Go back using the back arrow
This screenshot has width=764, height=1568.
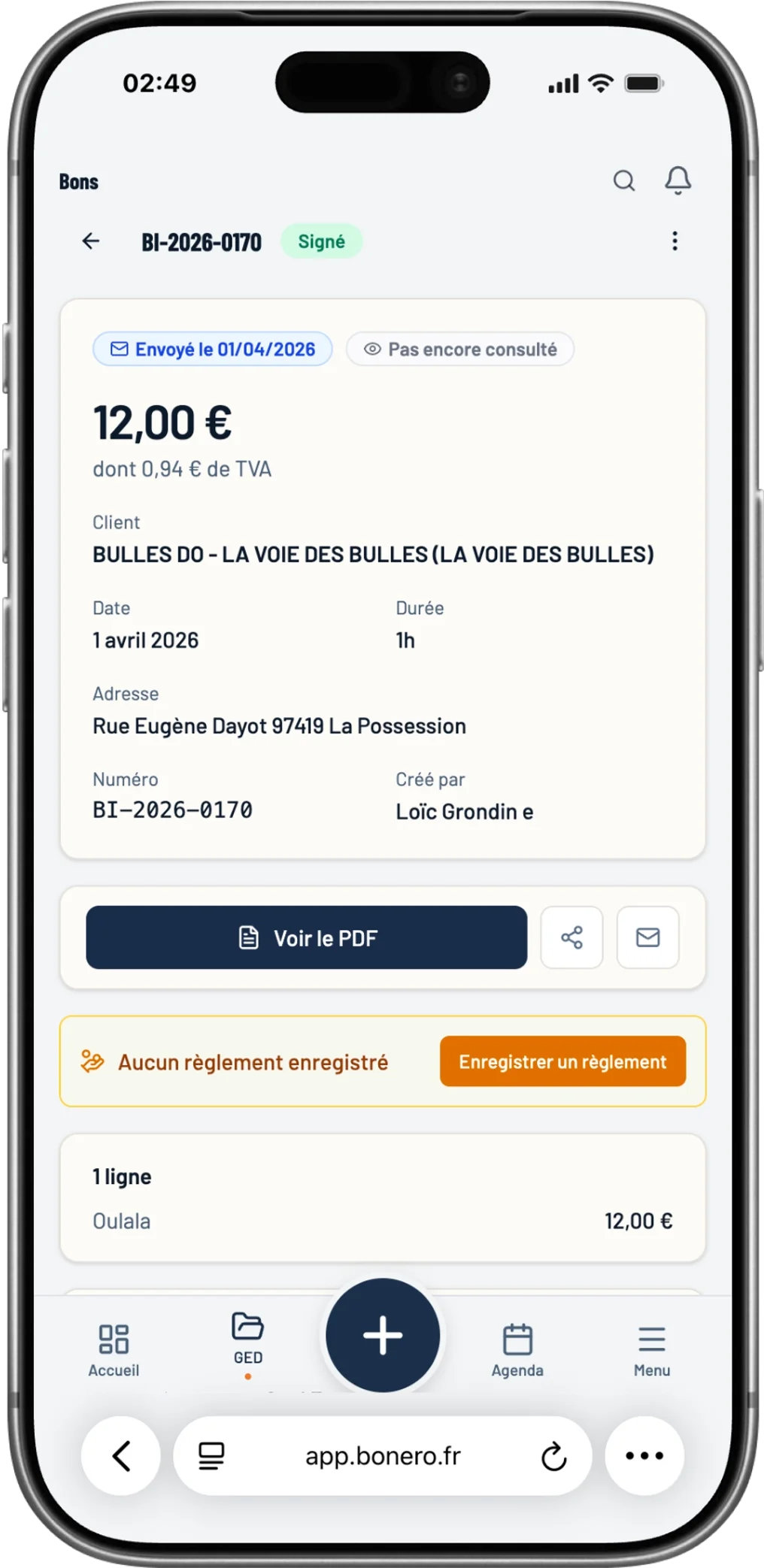pos(90,241)
